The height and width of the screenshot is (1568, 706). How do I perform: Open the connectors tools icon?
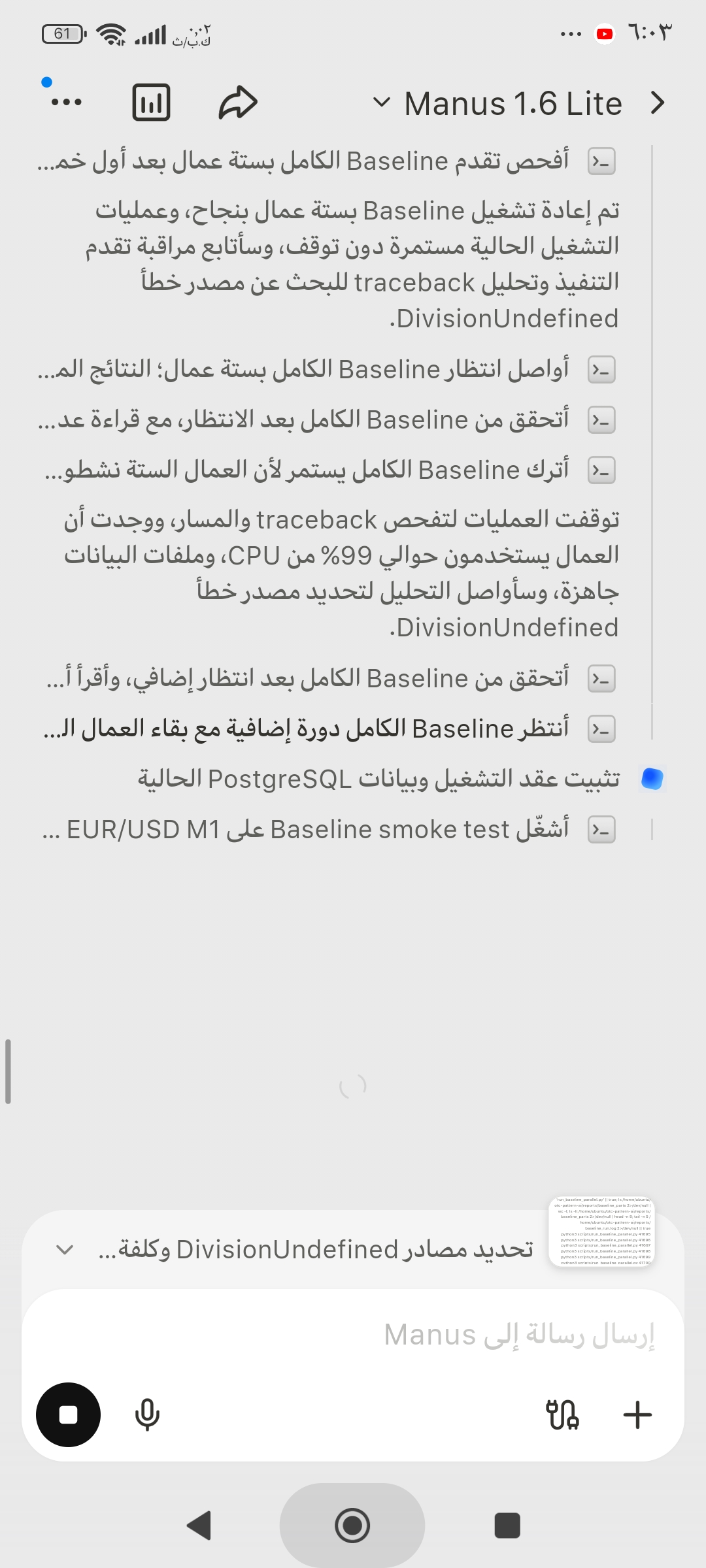(x=562, y=1414)
